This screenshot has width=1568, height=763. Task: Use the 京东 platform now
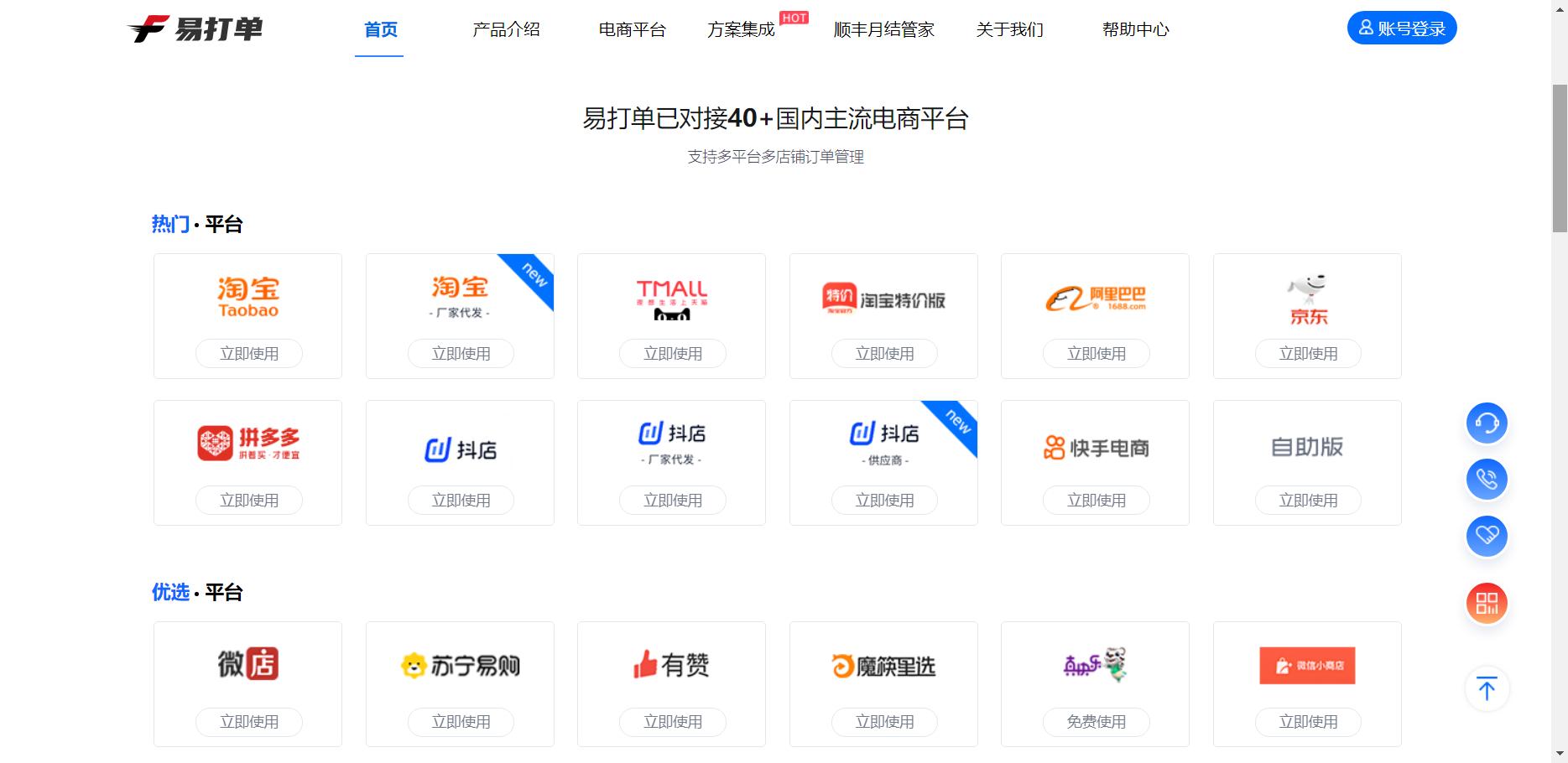click(1307, 353)
